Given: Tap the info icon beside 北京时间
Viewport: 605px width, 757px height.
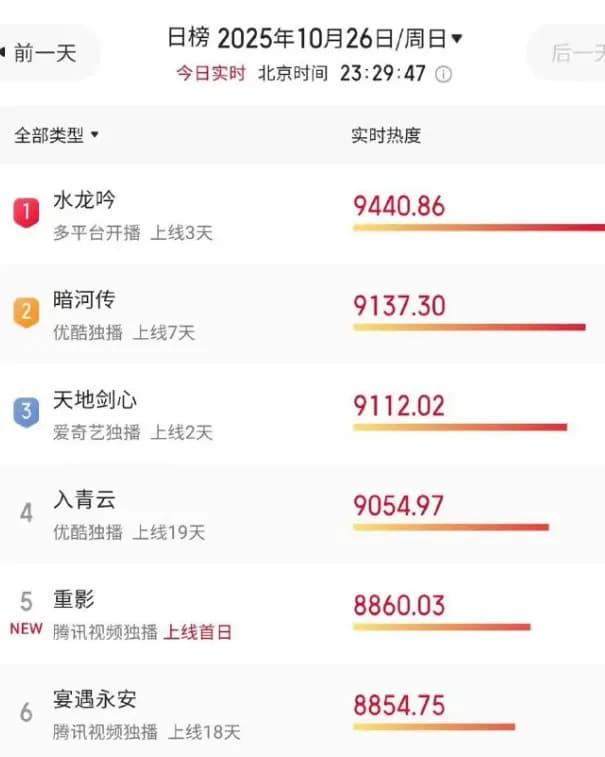Looking at the screenshot, I should (444, 74).
